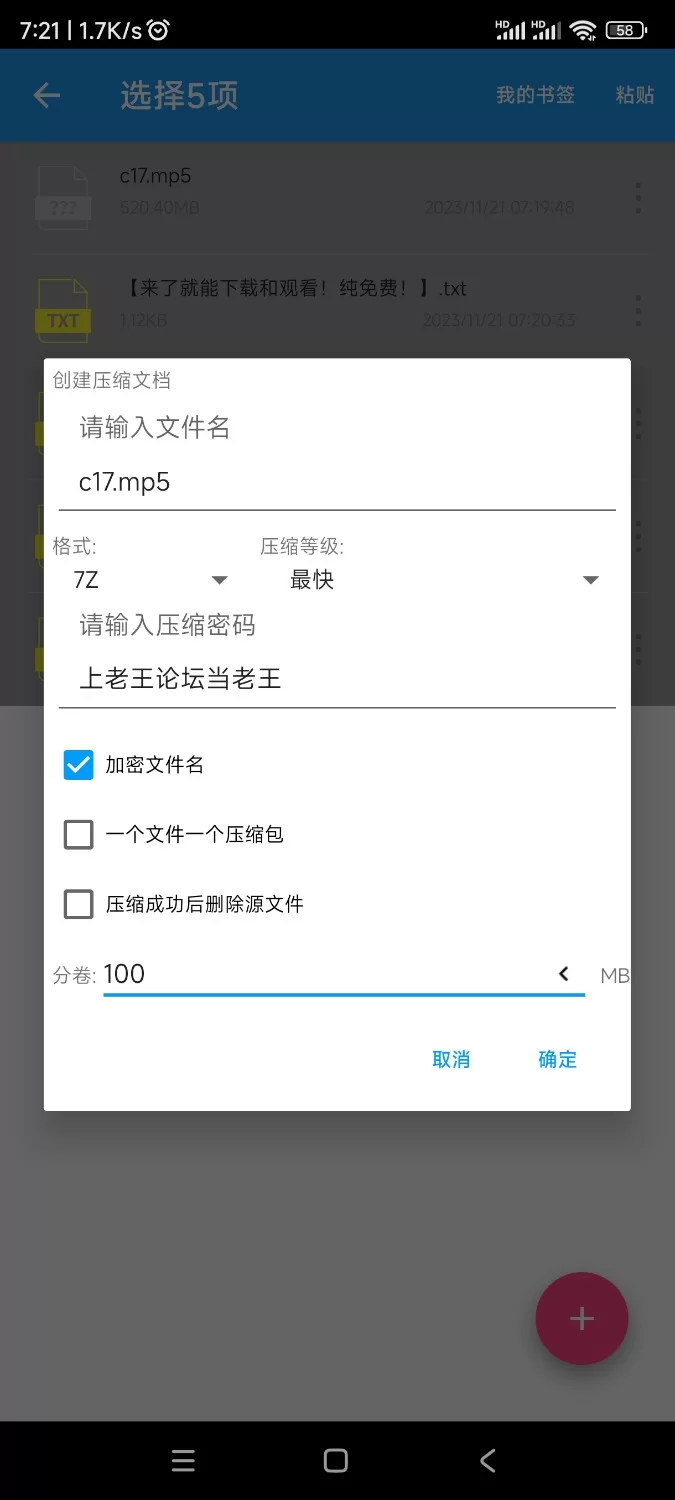Screen dimensions: 675x1500
Task: Confirm archive creation with 确定
Action: point(557,1060)
